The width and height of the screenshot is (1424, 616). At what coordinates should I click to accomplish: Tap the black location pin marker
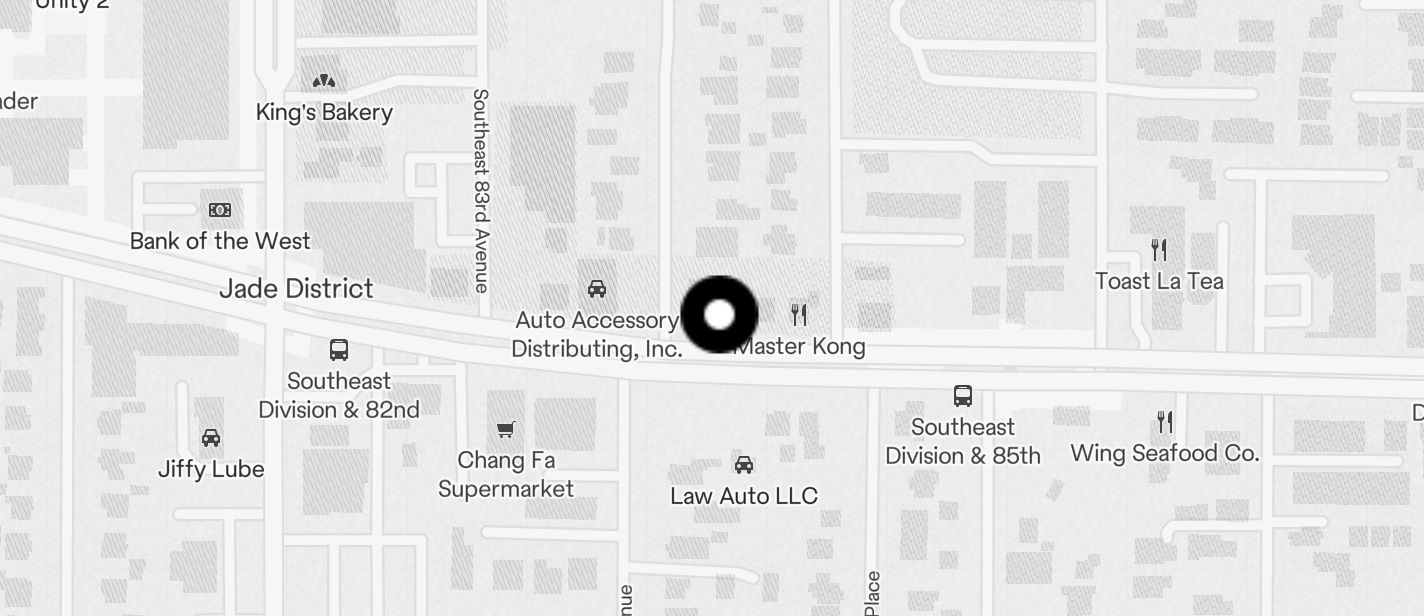pyautogui.click(x=719, y=315)
